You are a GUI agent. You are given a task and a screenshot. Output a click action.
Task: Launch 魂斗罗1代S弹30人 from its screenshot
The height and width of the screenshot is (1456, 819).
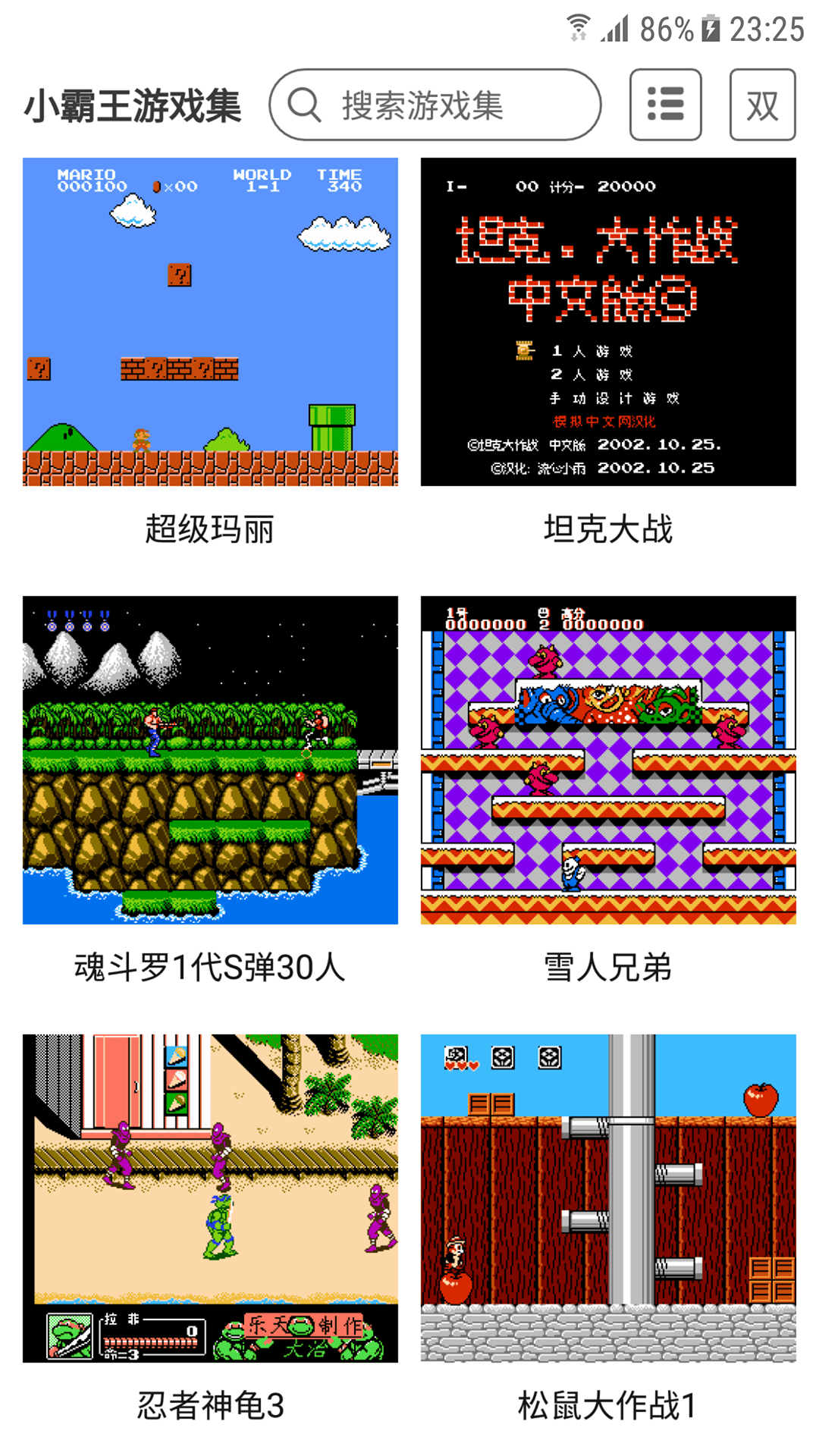coord(210,758)
